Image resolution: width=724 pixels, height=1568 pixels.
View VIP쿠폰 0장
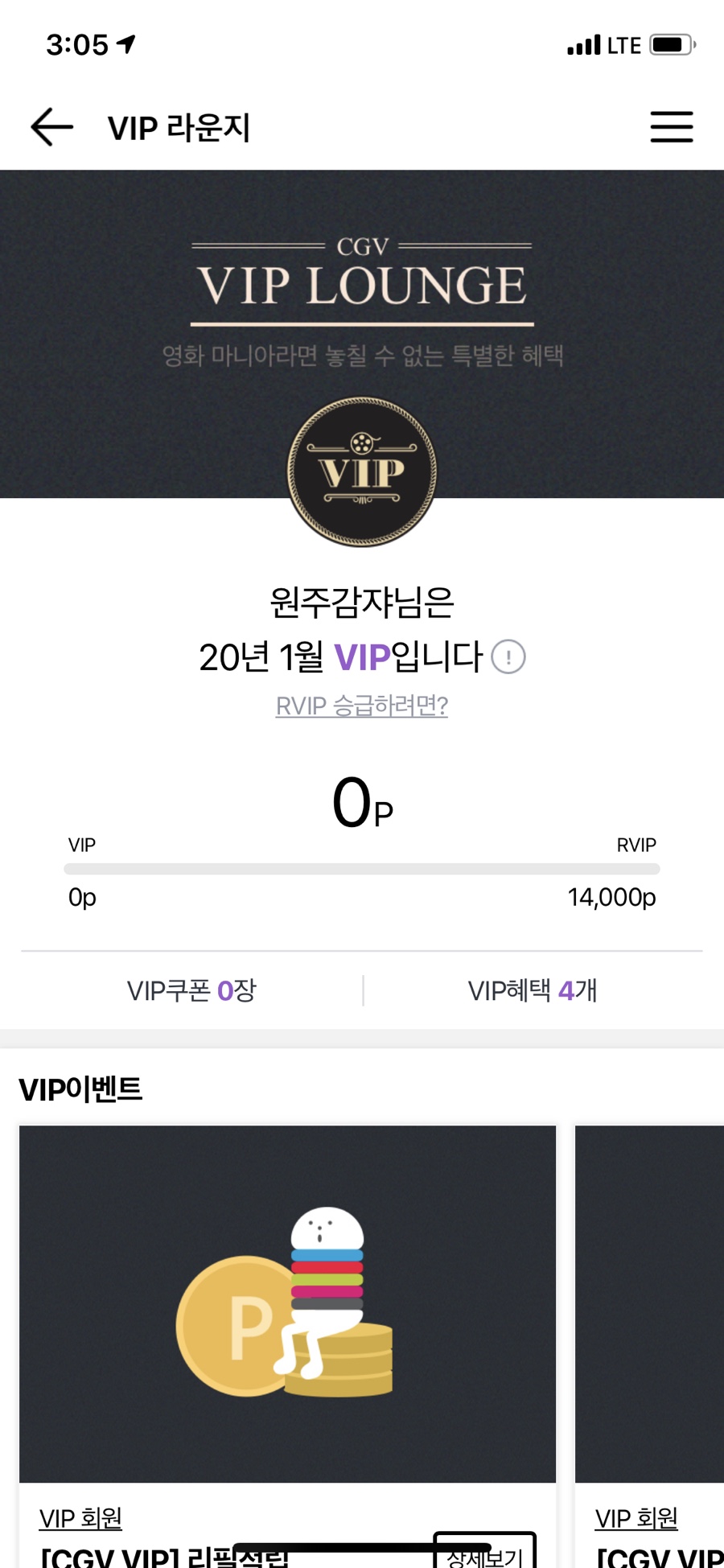(x=191, y=990)
